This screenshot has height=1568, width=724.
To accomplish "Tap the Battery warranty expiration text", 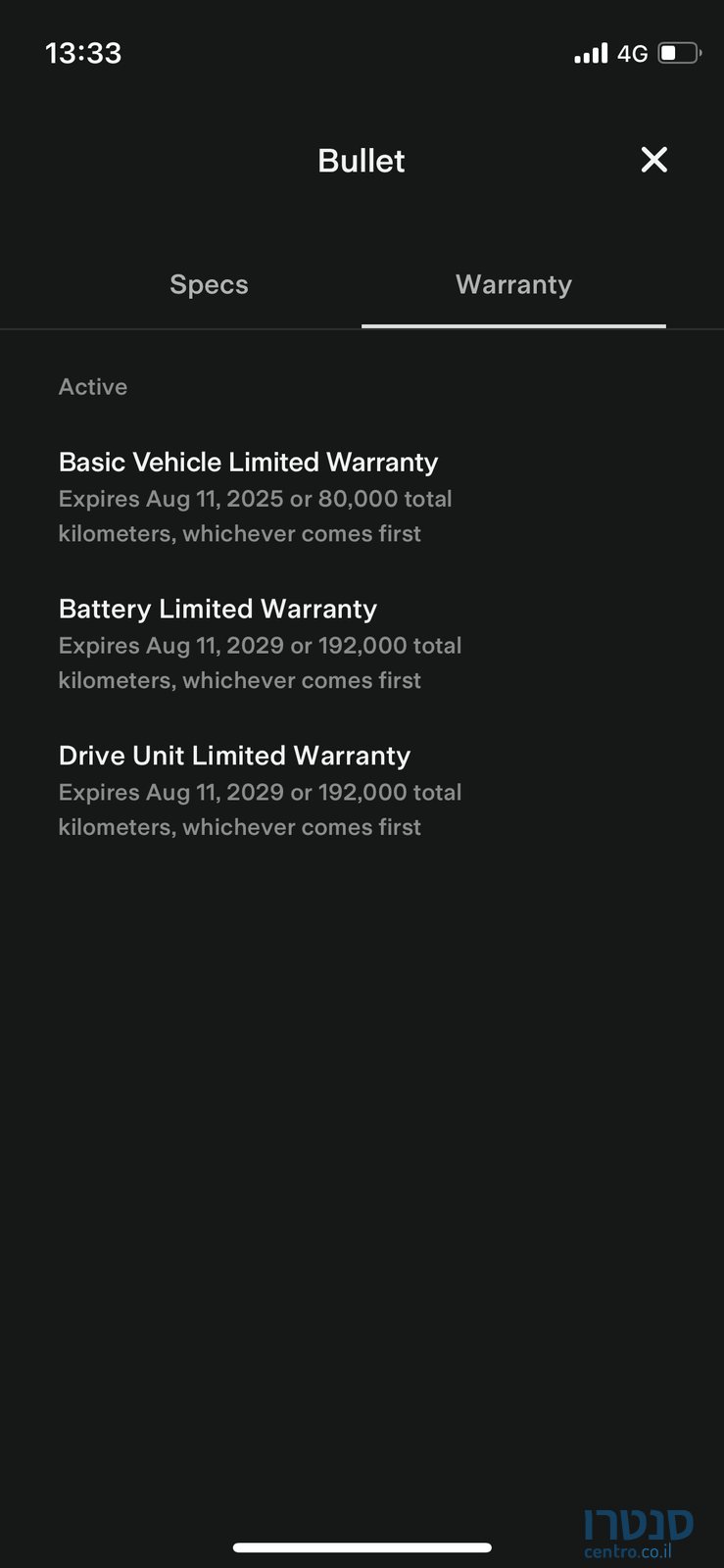I will pyautogui.click(x=260, y=662).
